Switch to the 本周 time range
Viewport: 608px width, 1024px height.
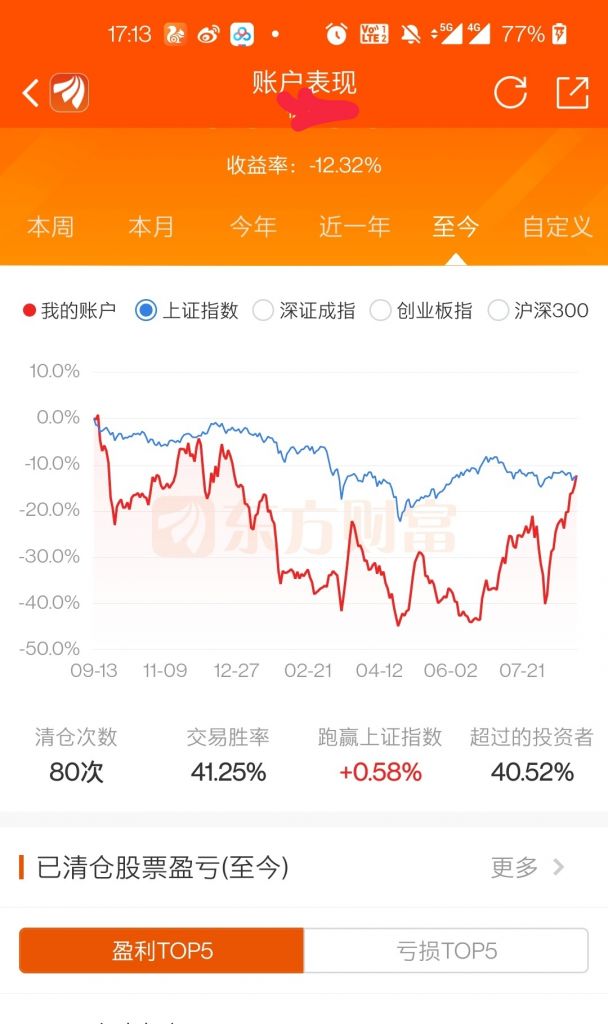50,227
